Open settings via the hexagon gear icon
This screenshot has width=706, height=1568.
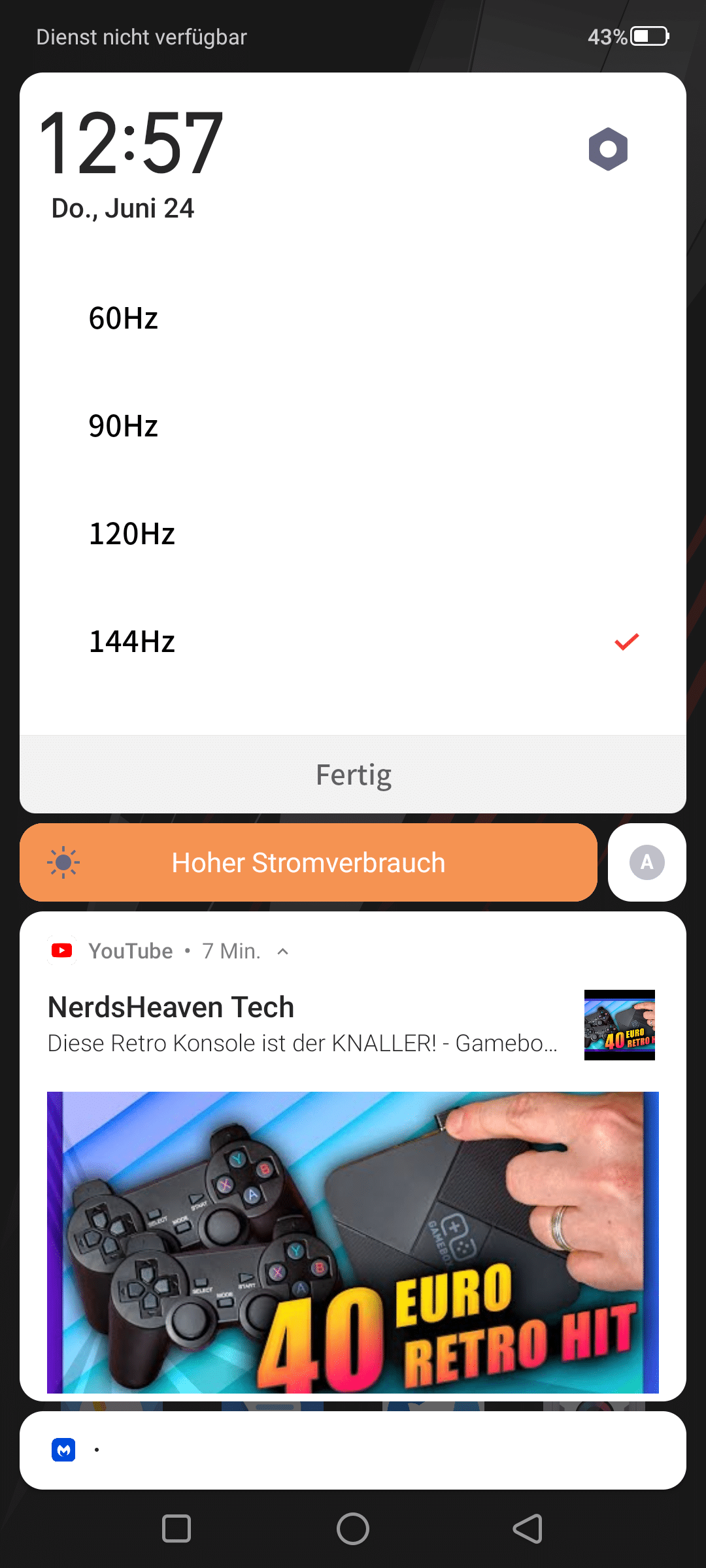click(x=608, y=149)
